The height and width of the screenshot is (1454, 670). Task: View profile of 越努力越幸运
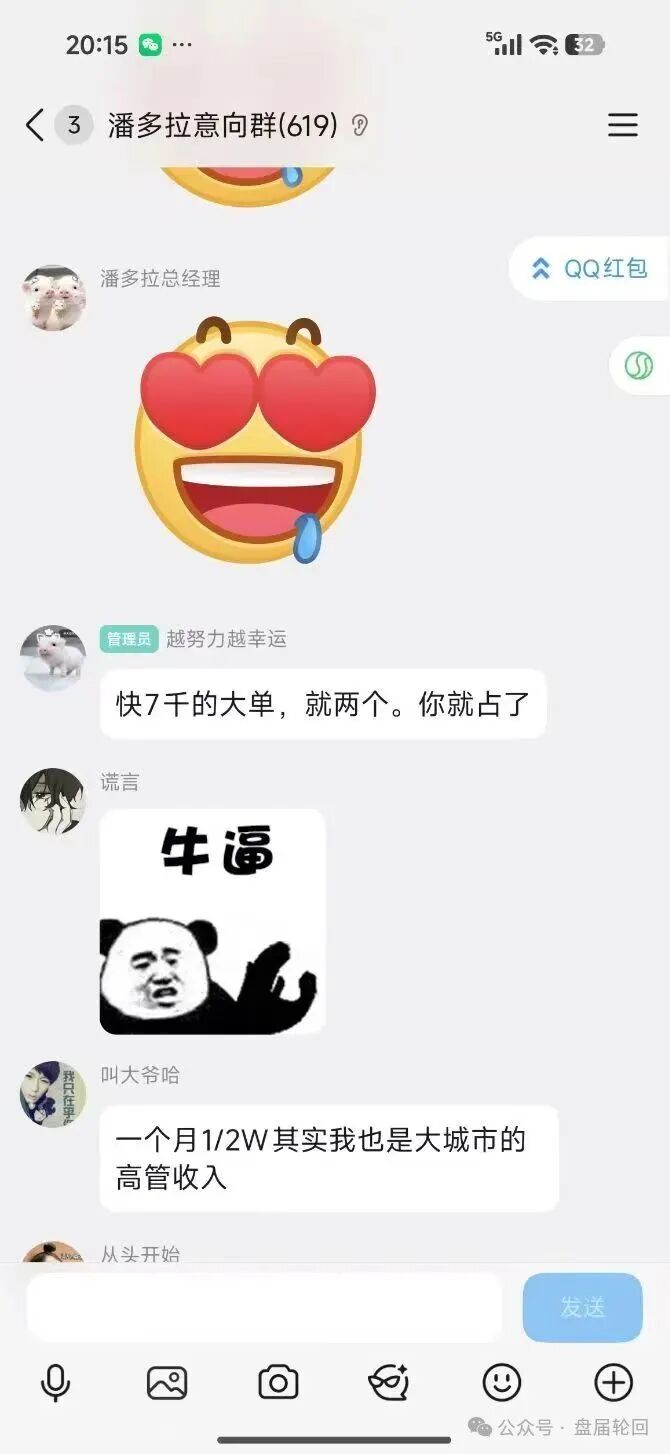click(x=53, y=658)
